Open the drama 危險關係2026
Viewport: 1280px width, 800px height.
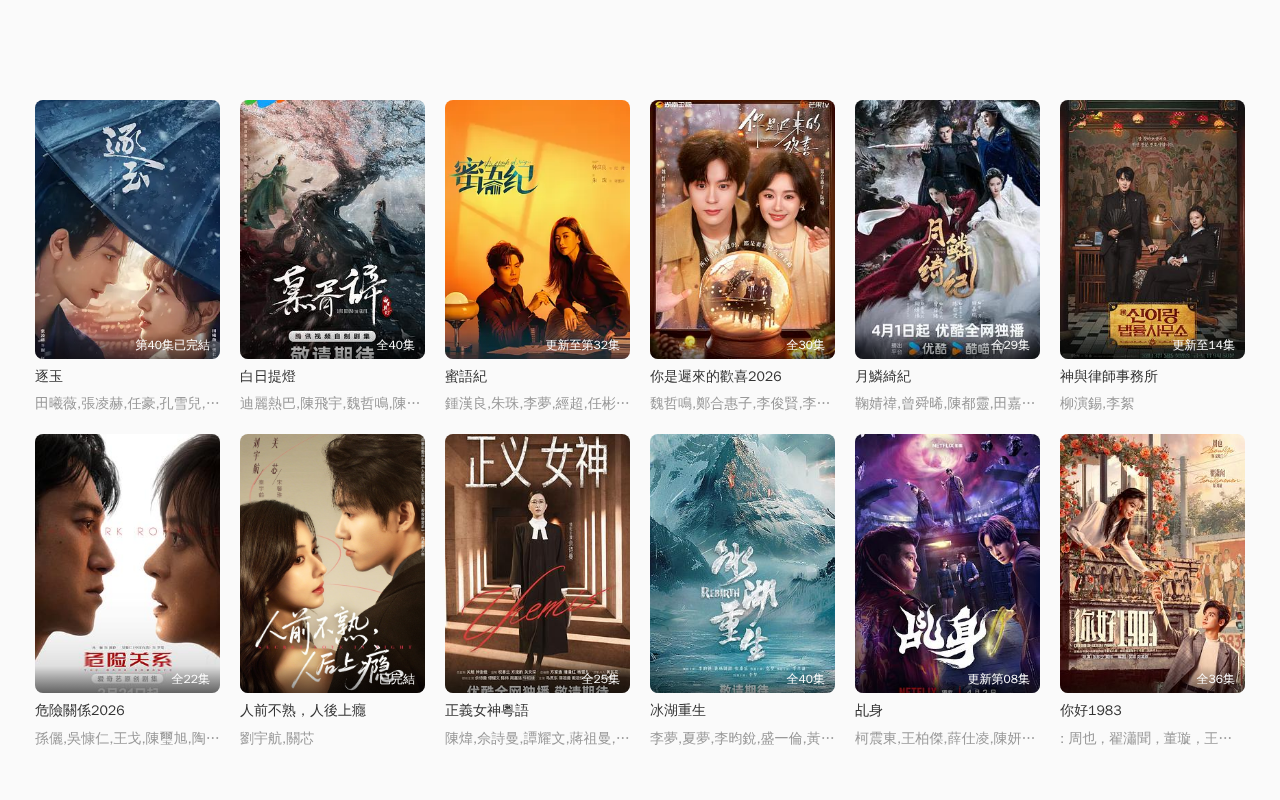coord(127,563)
